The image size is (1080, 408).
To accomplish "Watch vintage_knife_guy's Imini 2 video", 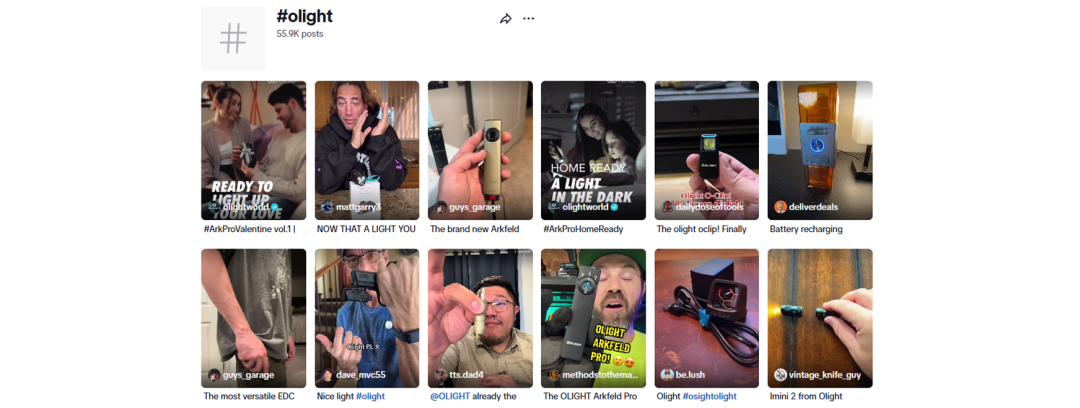I will tap(819, 318).
